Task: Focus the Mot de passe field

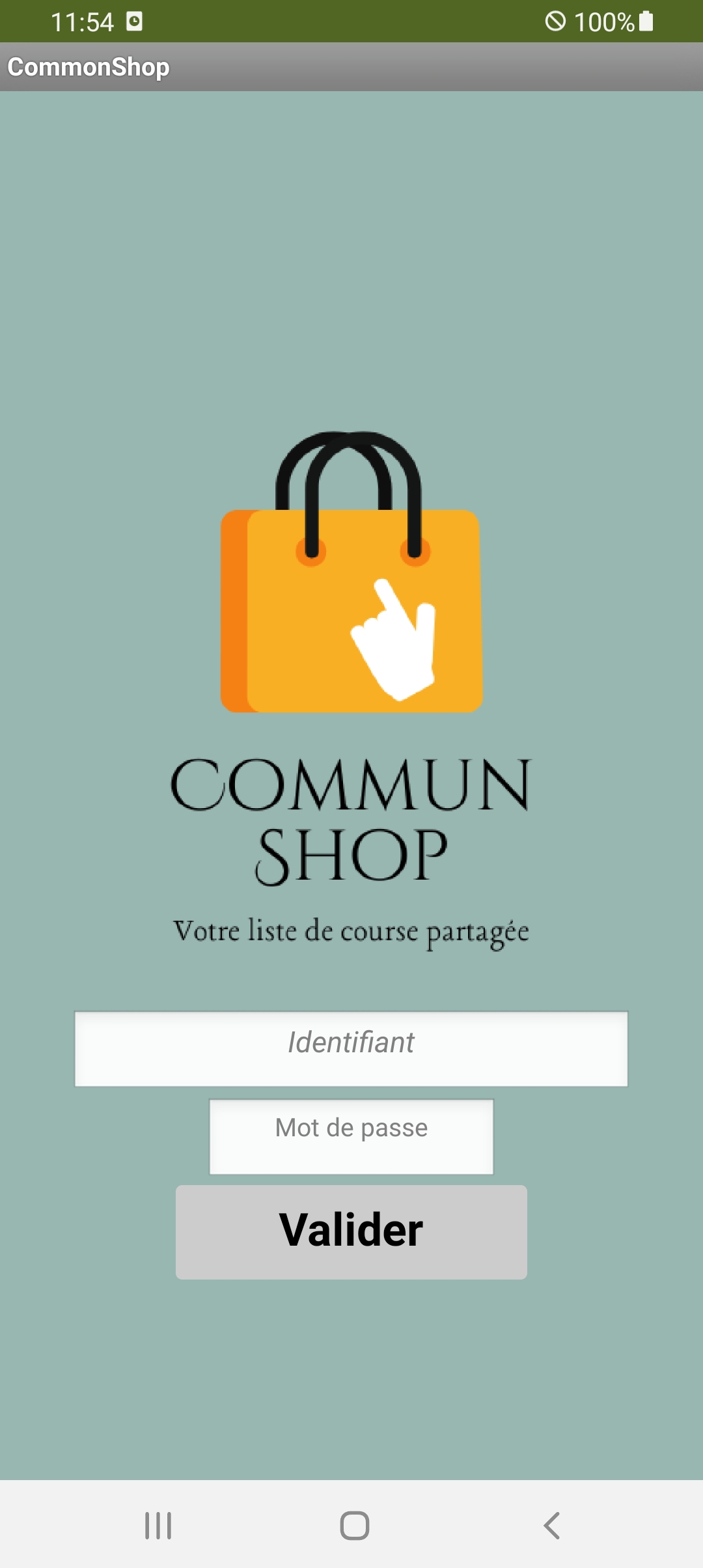Action: [351, 1136]
